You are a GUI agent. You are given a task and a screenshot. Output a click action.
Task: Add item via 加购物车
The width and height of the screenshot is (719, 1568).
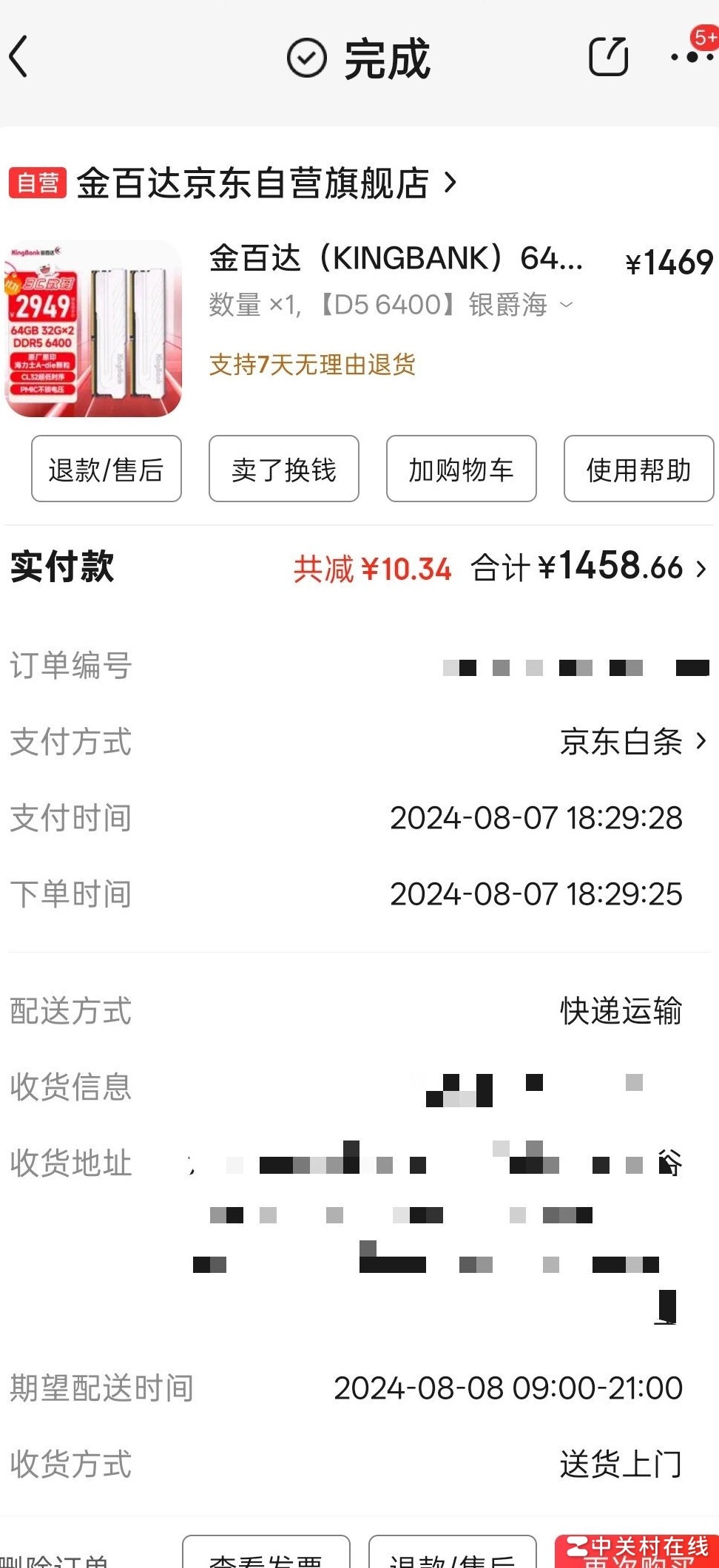click(x=462, y=469)
